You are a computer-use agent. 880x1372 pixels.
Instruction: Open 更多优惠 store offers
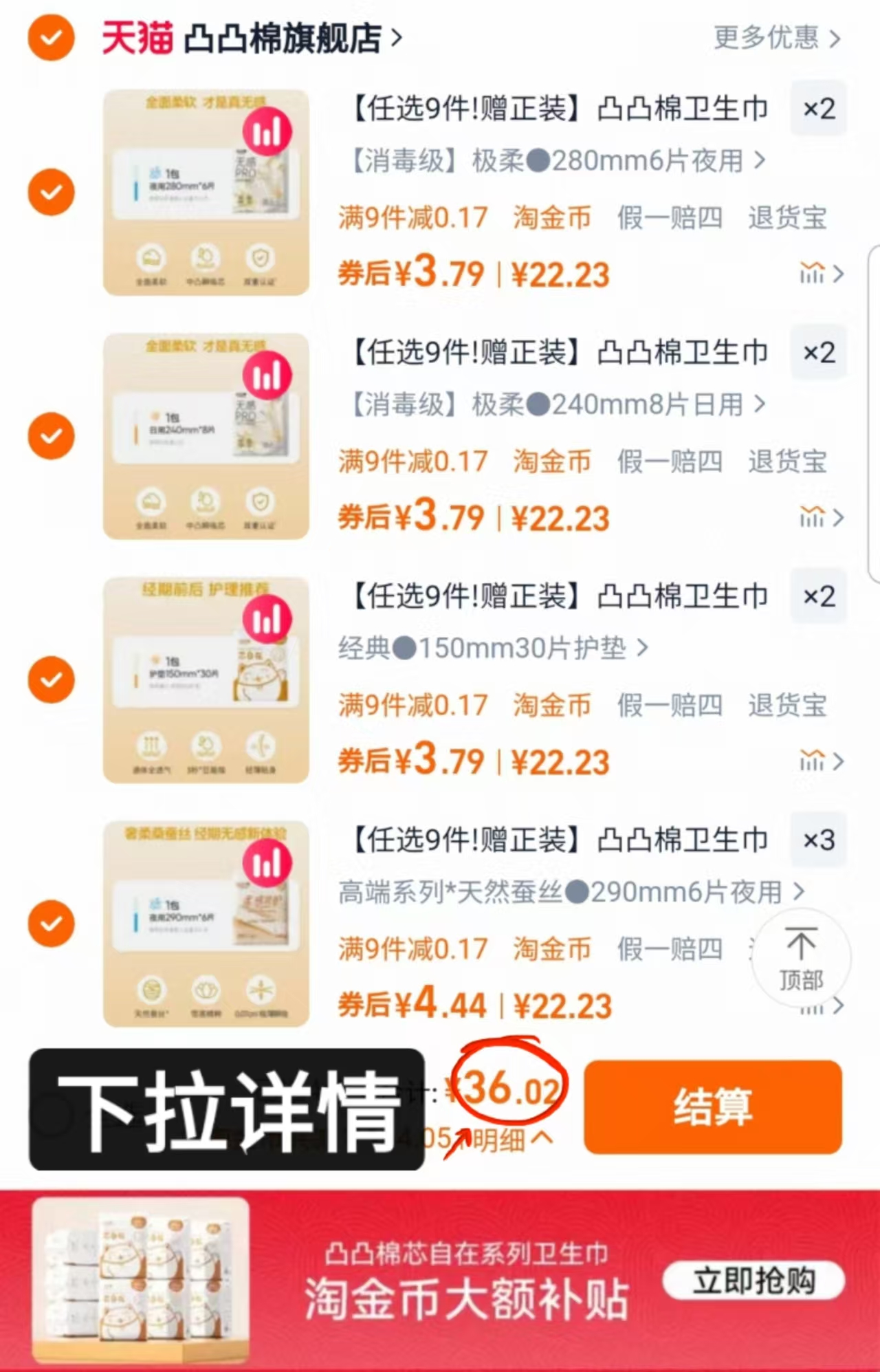pos(765,40)
